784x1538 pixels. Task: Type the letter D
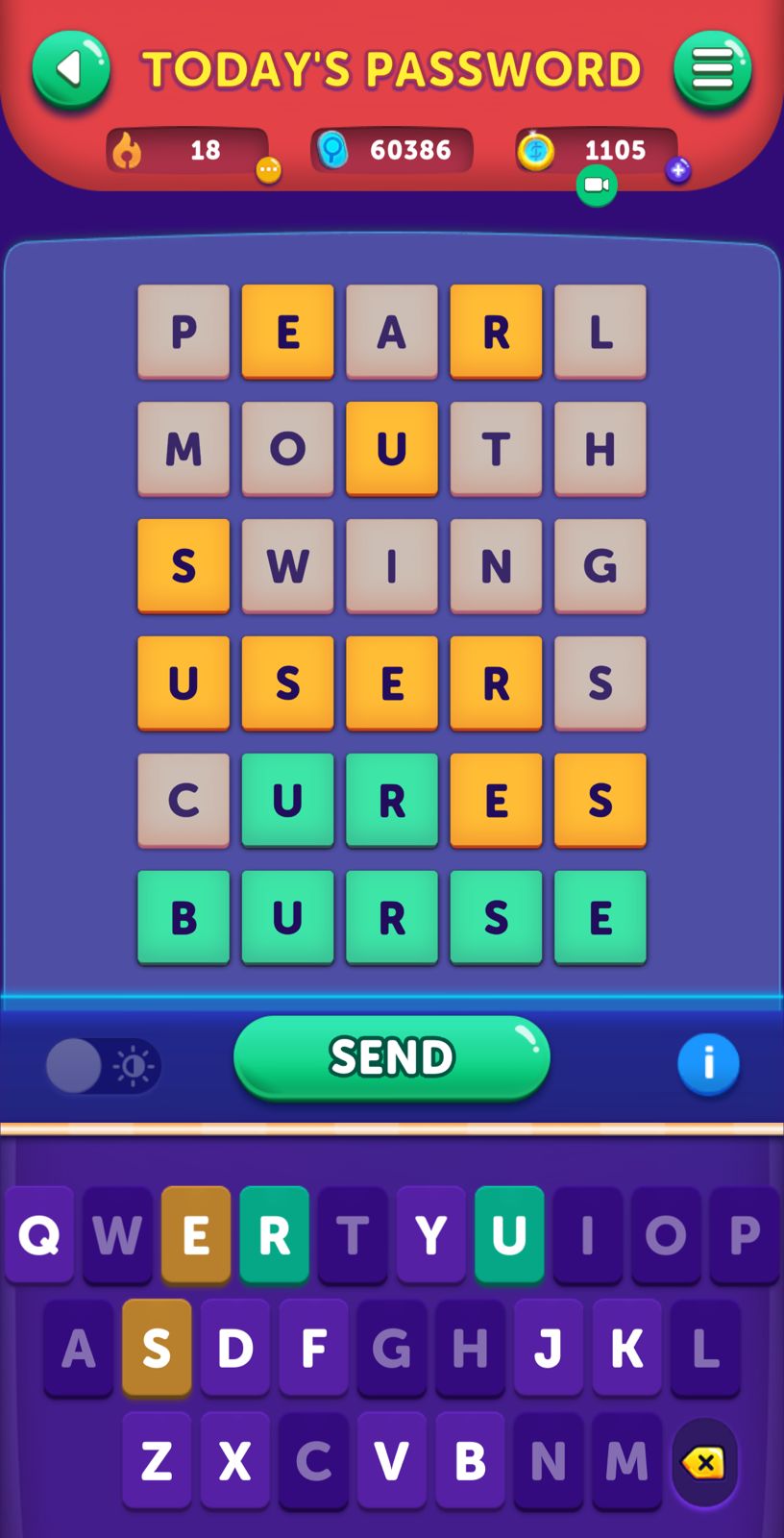coord(234,1348)
